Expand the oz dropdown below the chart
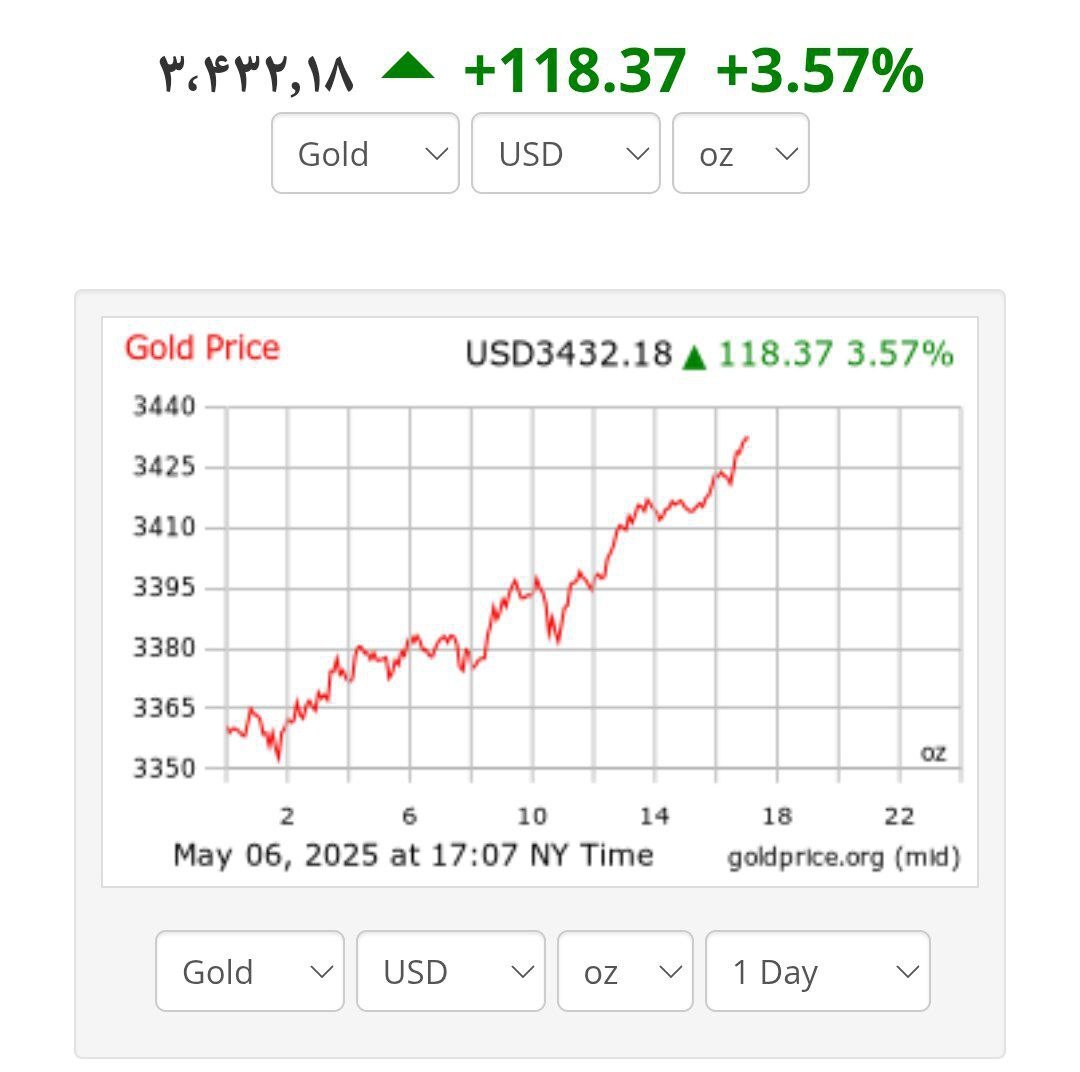The height and width of the screenshot is (1072, 1080). click(625, 971)
